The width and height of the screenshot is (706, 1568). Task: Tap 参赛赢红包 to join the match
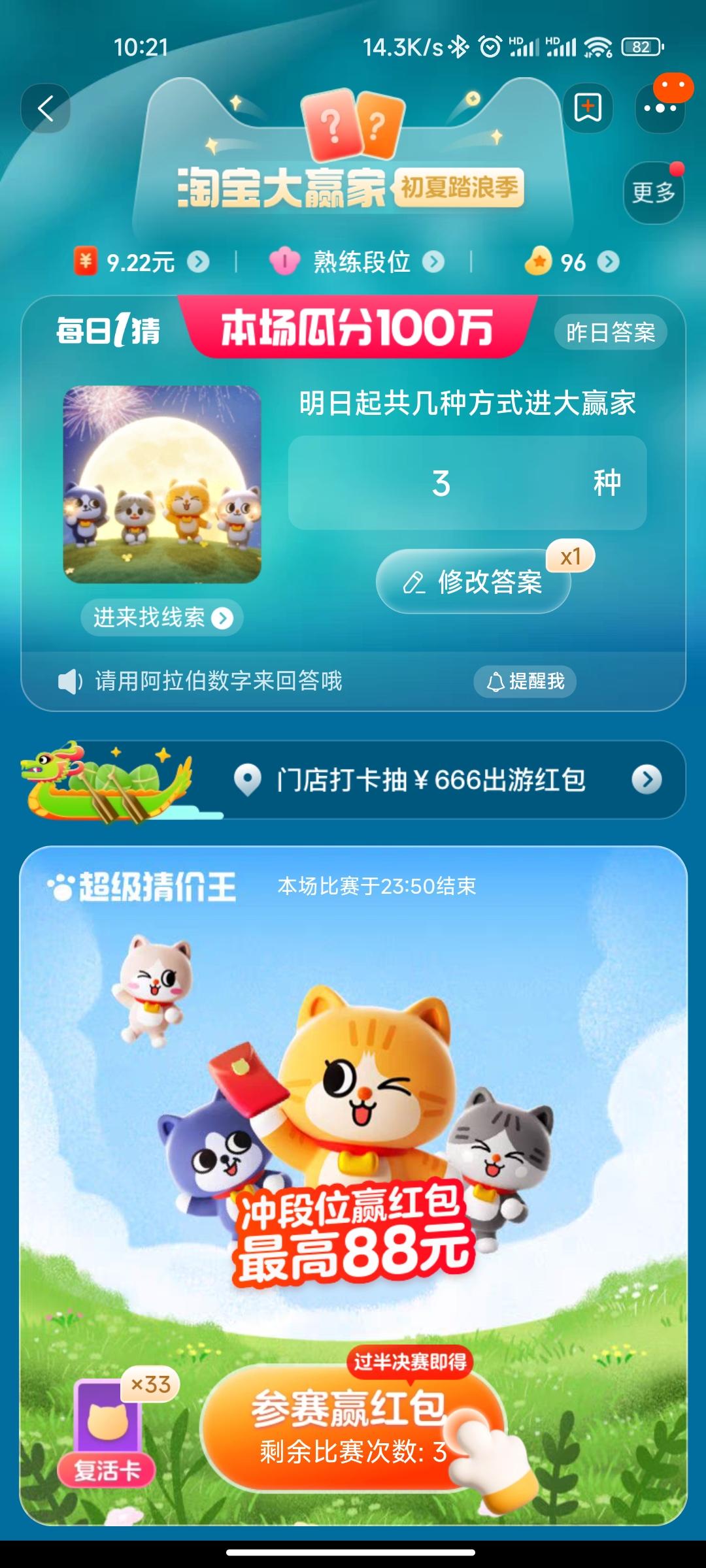pyautogui.click(x=353, y=1428)
